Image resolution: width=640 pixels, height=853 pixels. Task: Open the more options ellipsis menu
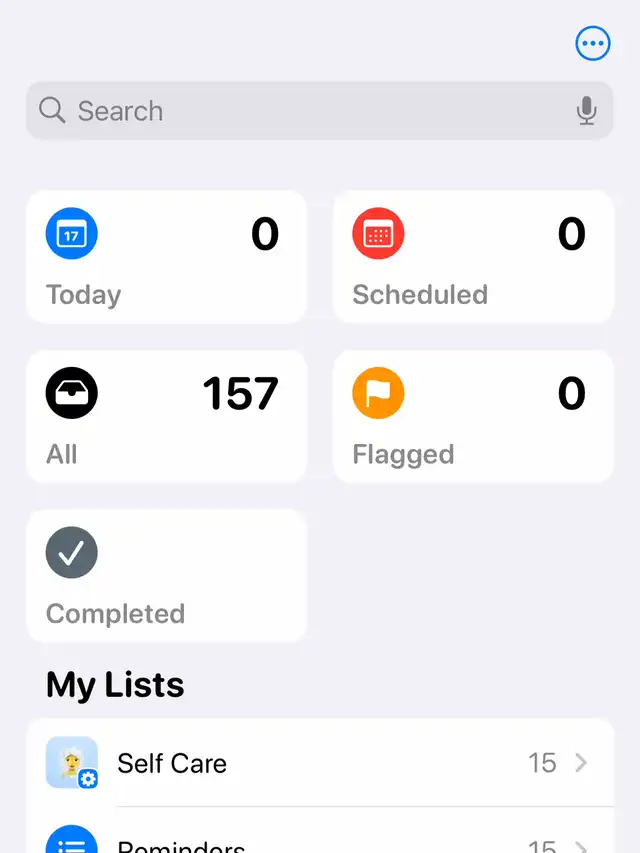592,43
